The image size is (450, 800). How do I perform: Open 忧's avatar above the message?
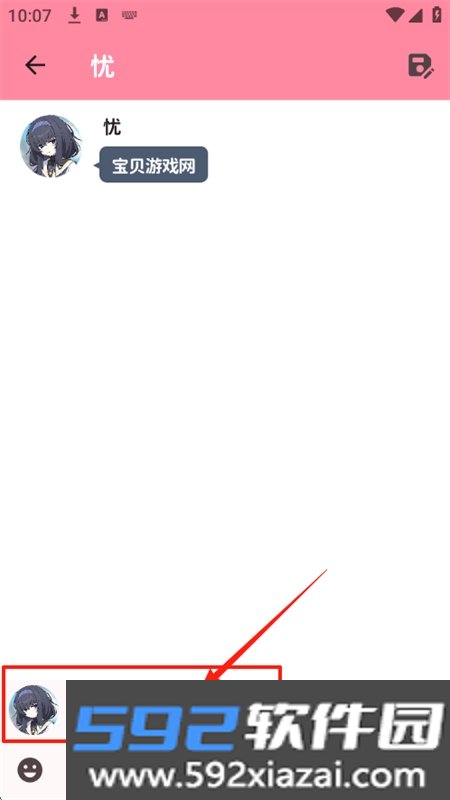[51, 146]
